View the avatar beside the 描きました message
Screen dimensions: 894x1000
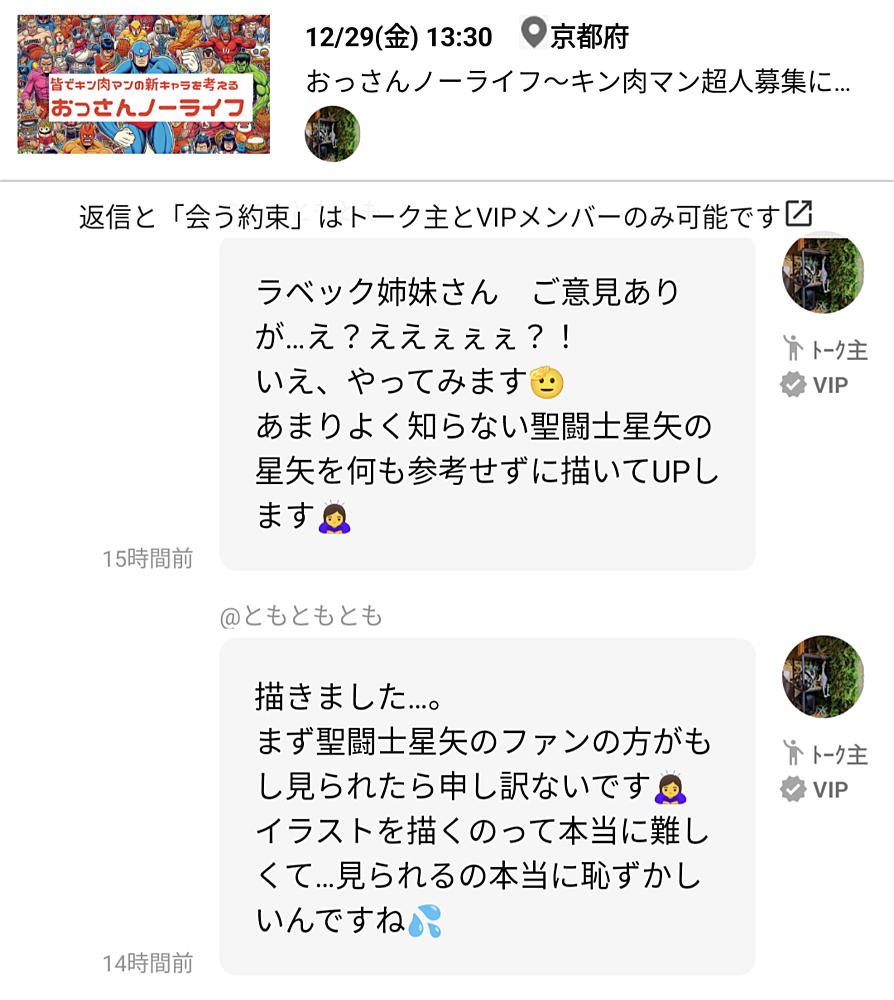tap(821, 676)
